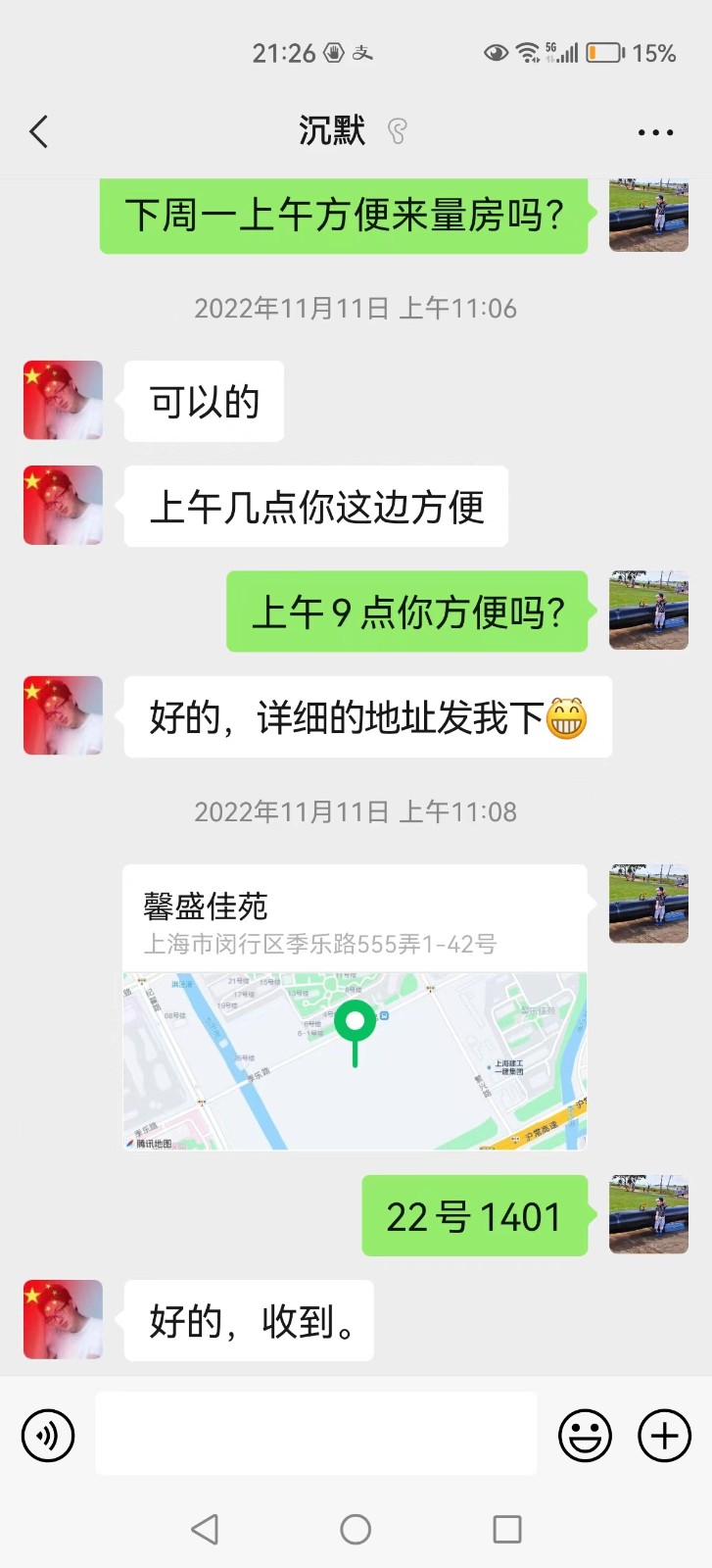This screenshot has width=712, height=1568.
Task: Tap the system home button
Action: coord(356,1529)
